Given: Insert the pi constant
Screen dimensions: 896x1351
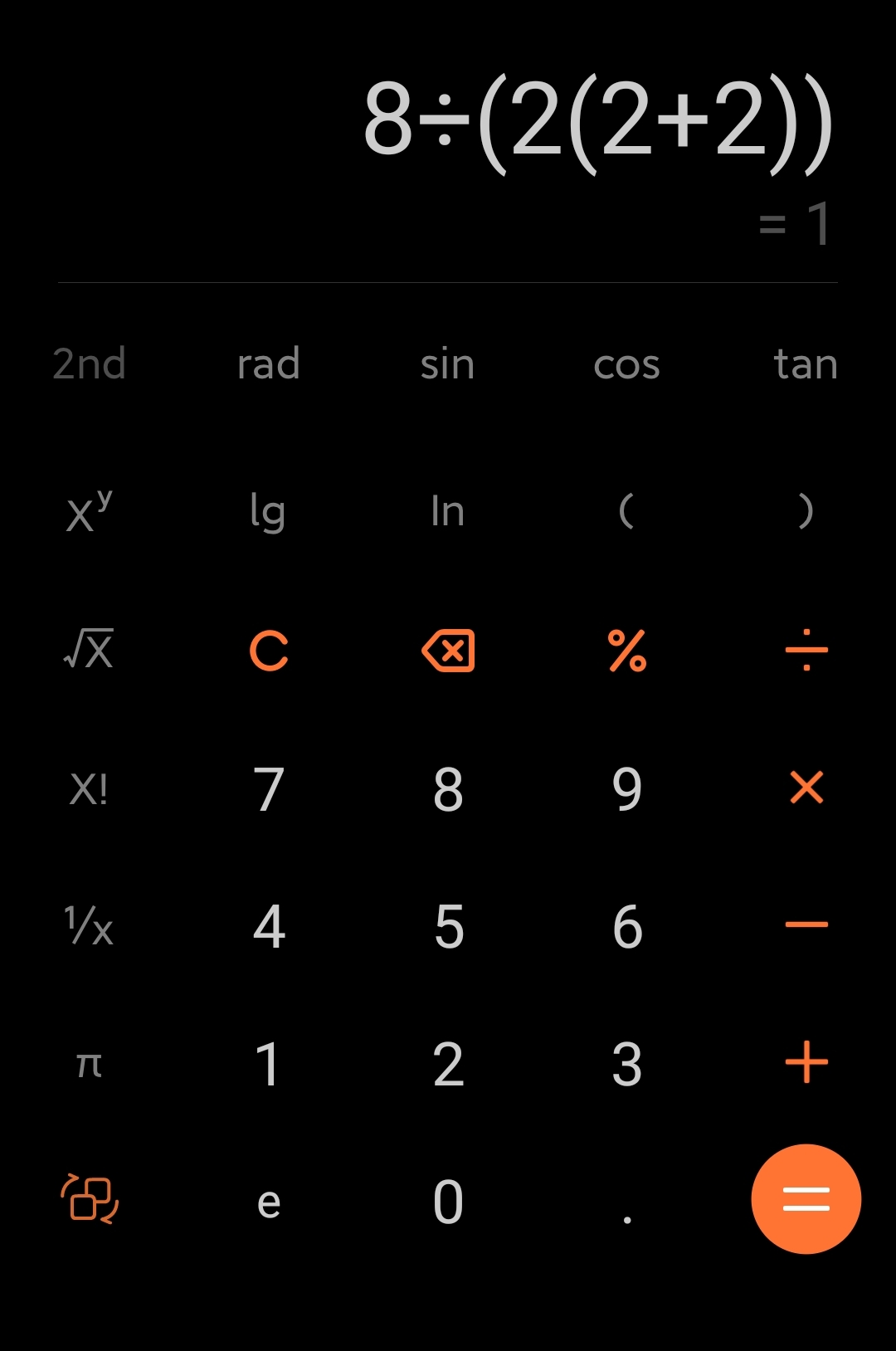Looking at the screenshot, I should point(90,1064).
